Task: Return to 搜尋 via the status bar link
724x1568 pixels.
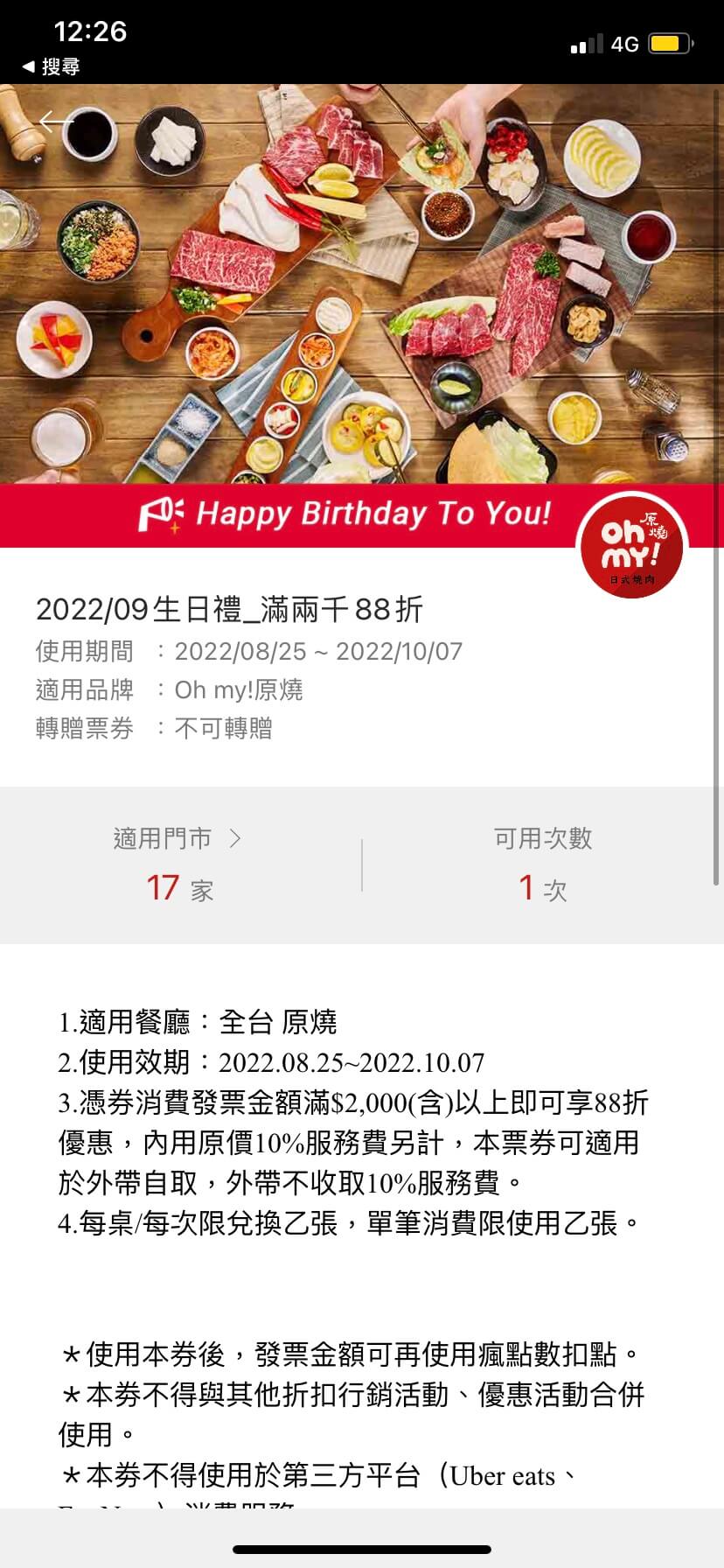Action: 51,66
